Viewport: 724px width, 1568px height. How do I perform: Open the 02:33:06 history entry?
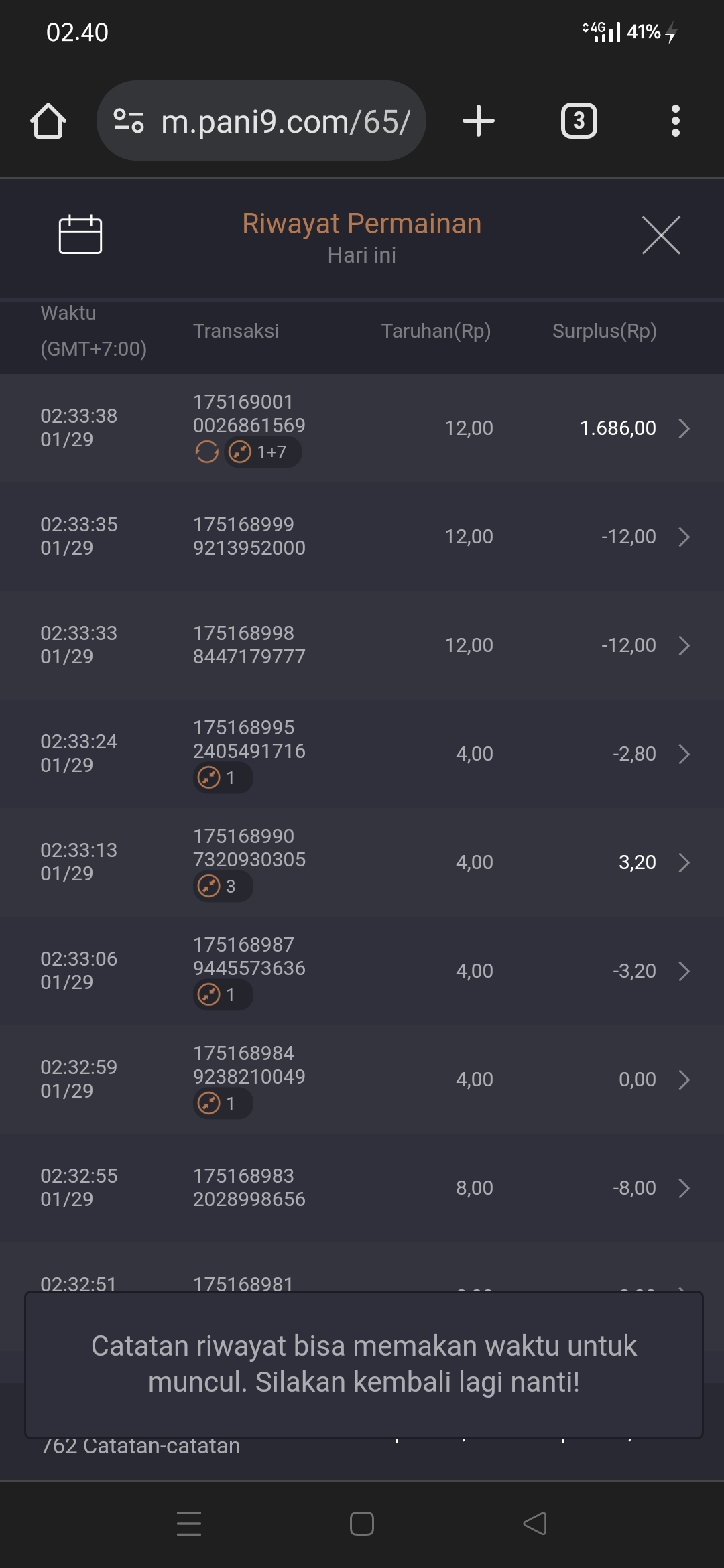click(x=683, y=971)
